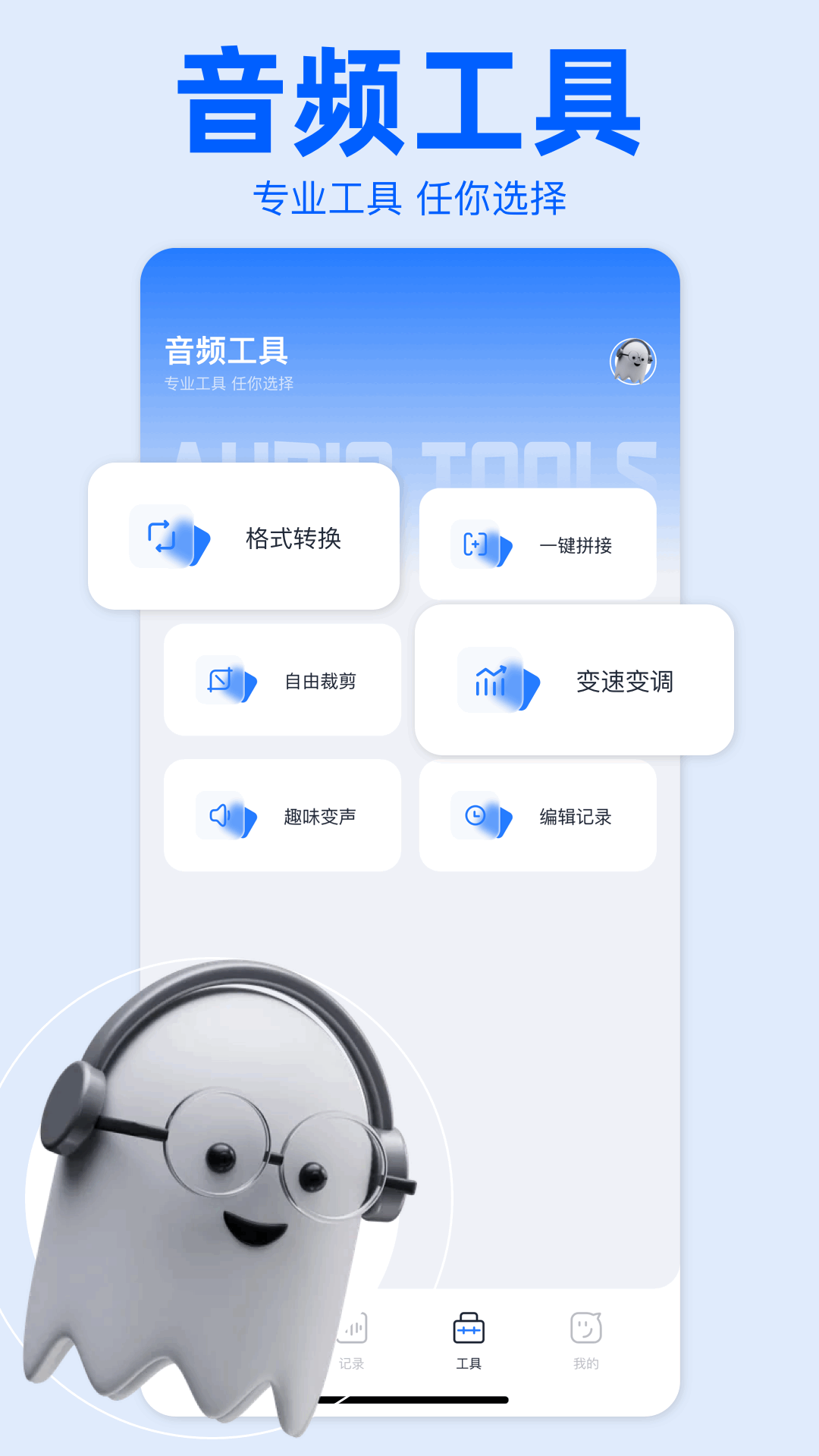The image size is (819, 1456).
Task: Select the 自由裁剪 trimming icon
Action: (220, 679)
